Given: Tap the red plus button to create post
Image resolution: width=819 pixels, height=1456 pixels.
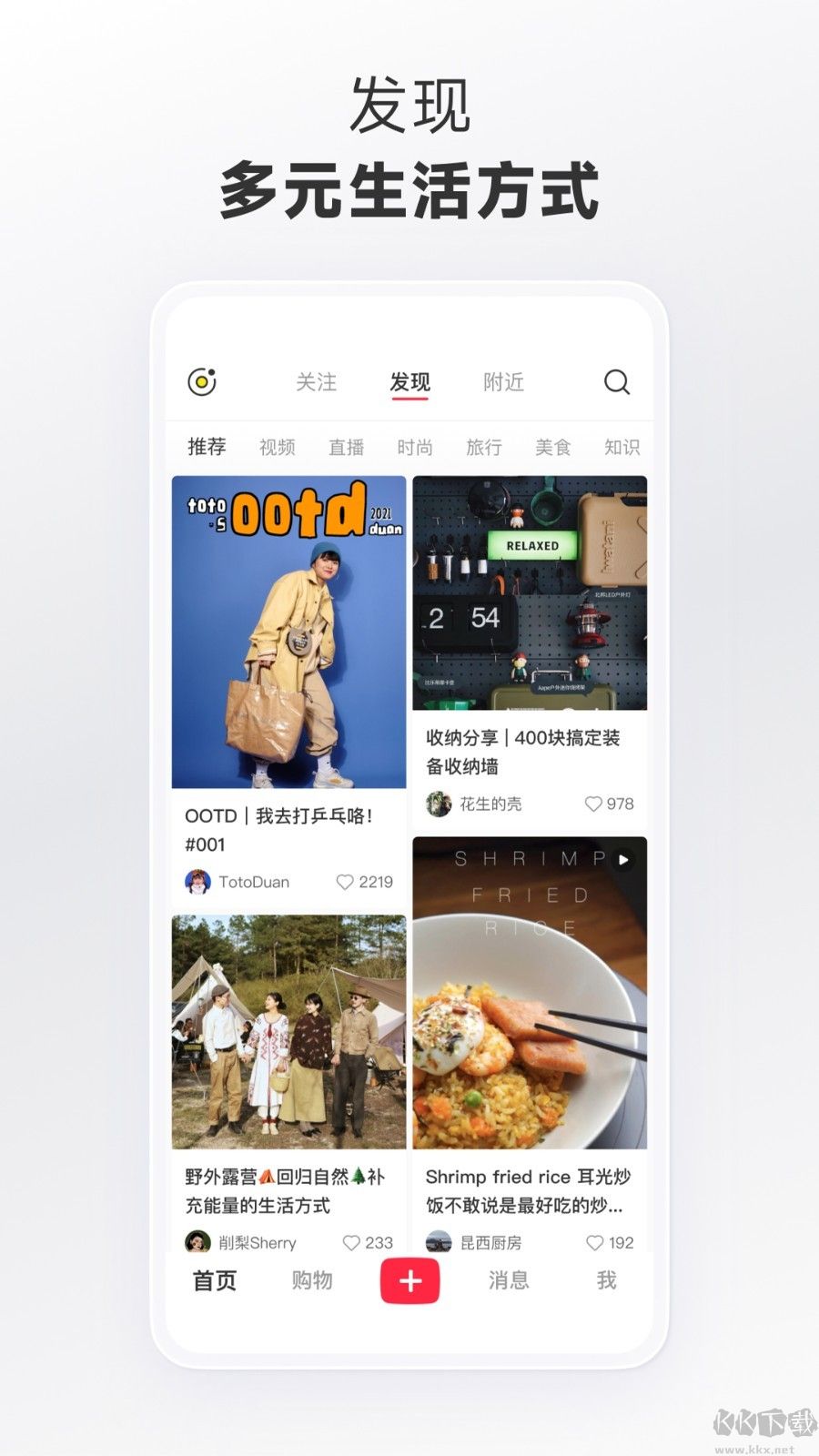Looking at the screenshot, I should point(409,1280).
